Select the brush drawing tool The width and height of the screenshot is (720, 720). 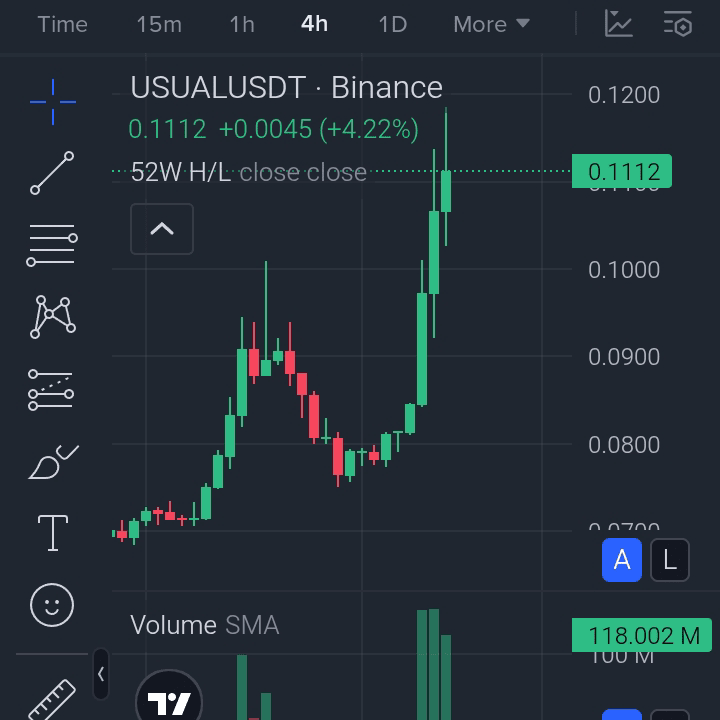[x=52, y=462]
